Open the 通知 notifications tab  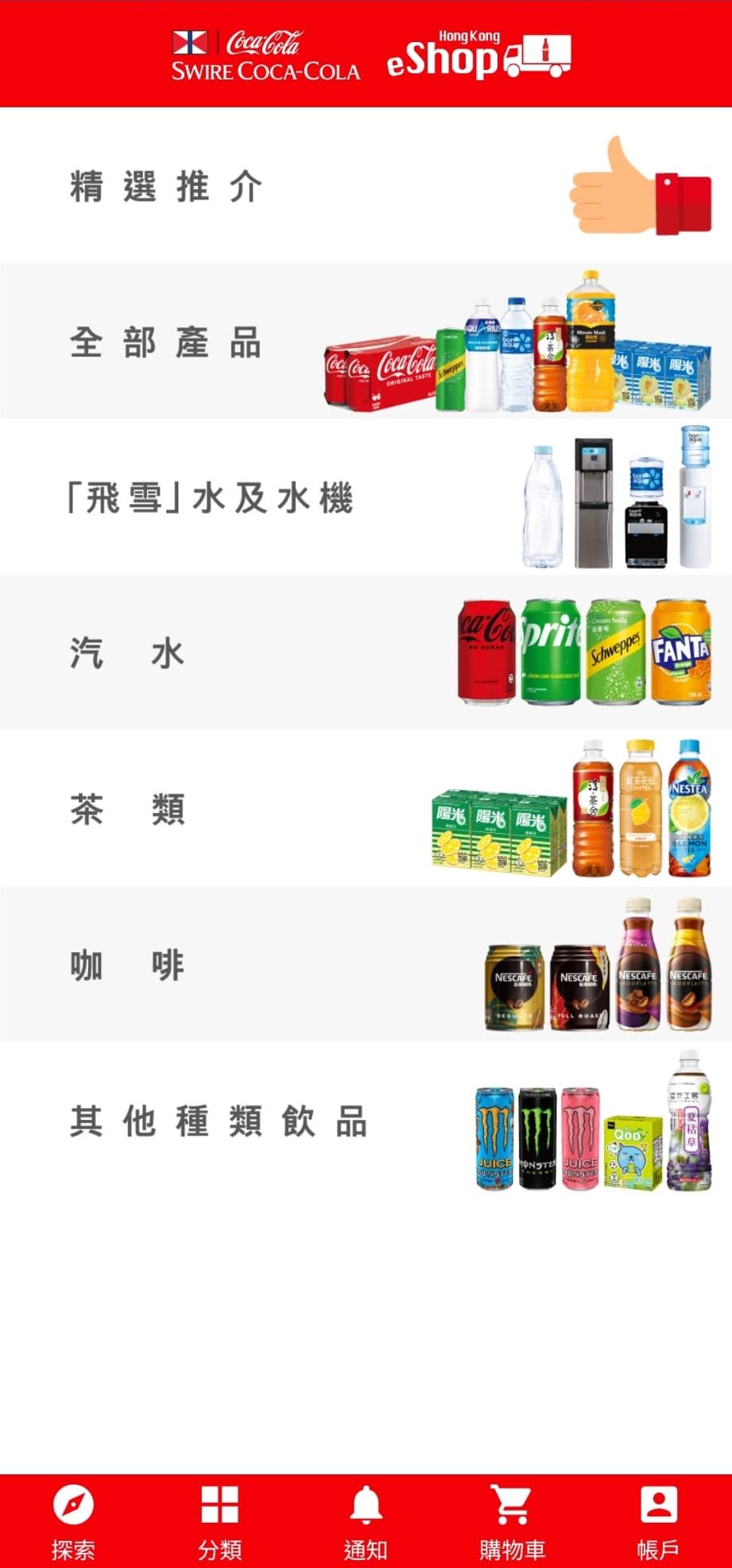click(366, 1522)
